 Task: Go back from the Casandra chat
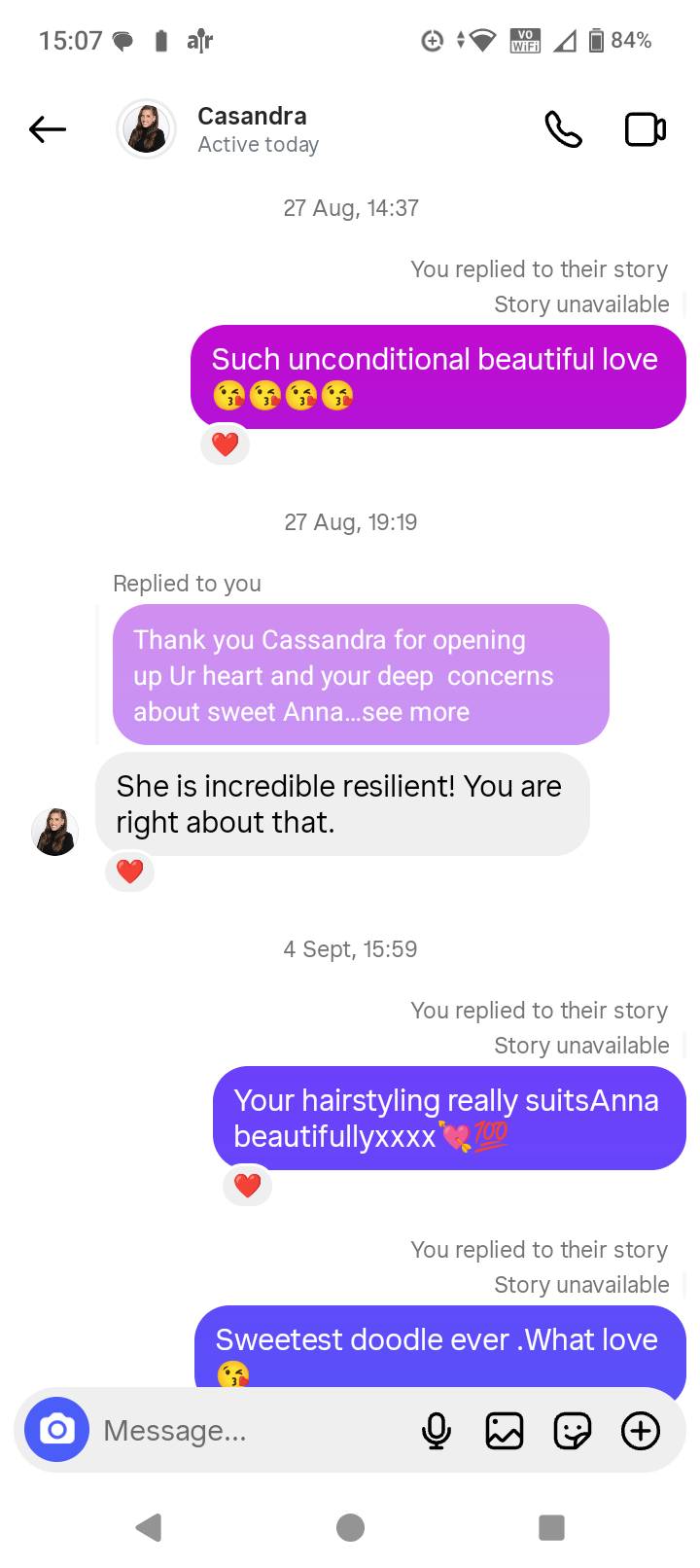pyautogui.click(x=48, y=129)
